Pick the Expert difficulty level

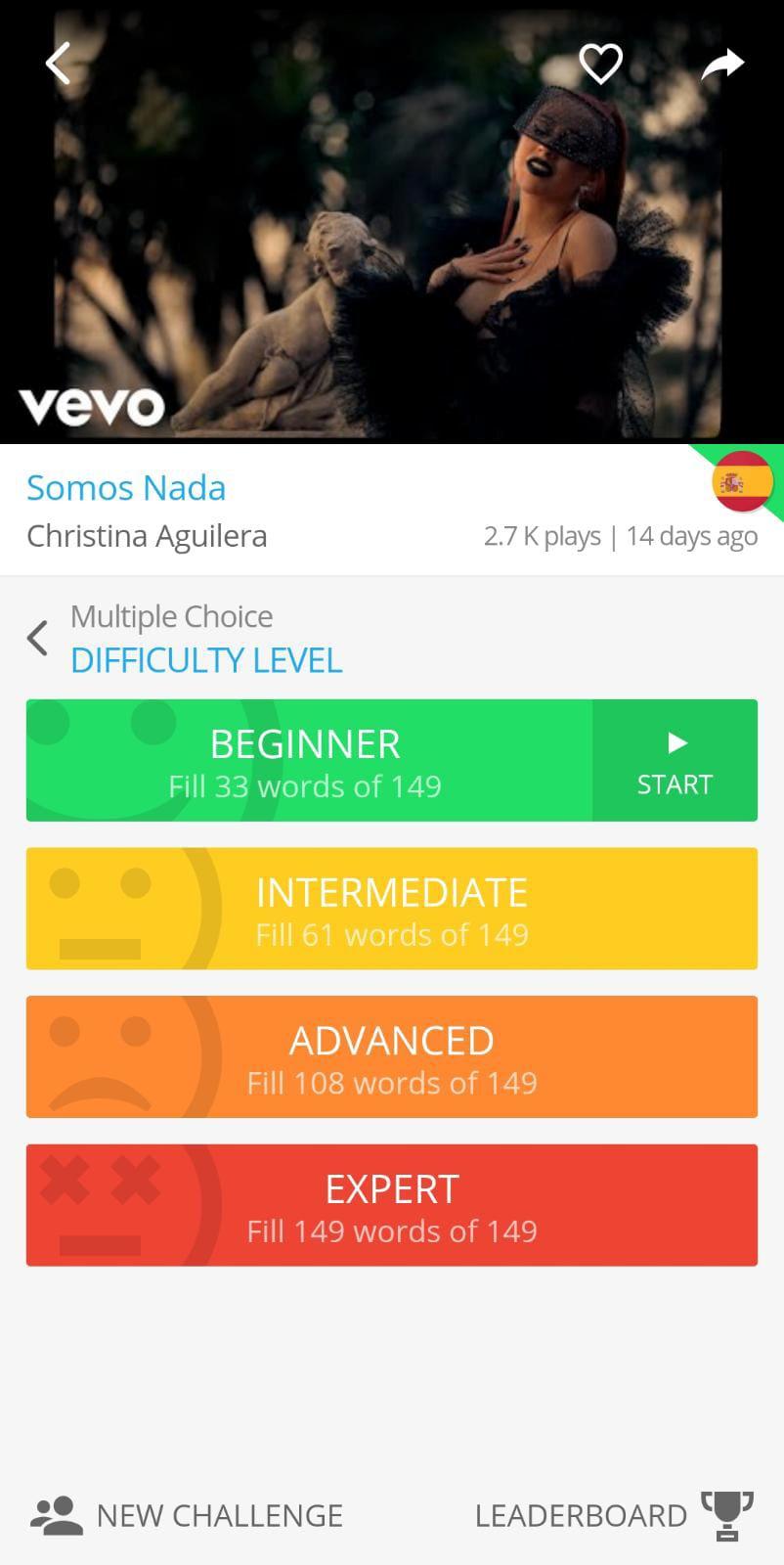pyautogui.click(x=391, y=1206)
